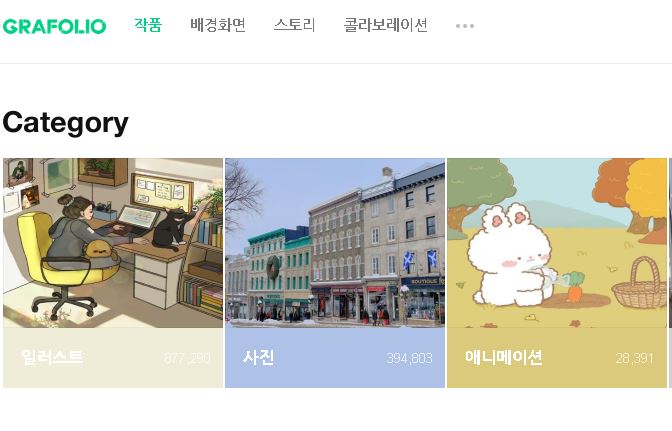Open the 사진 category card
Image resolution: width=672 pixels, height=431 pixels.
pos(335,272)
